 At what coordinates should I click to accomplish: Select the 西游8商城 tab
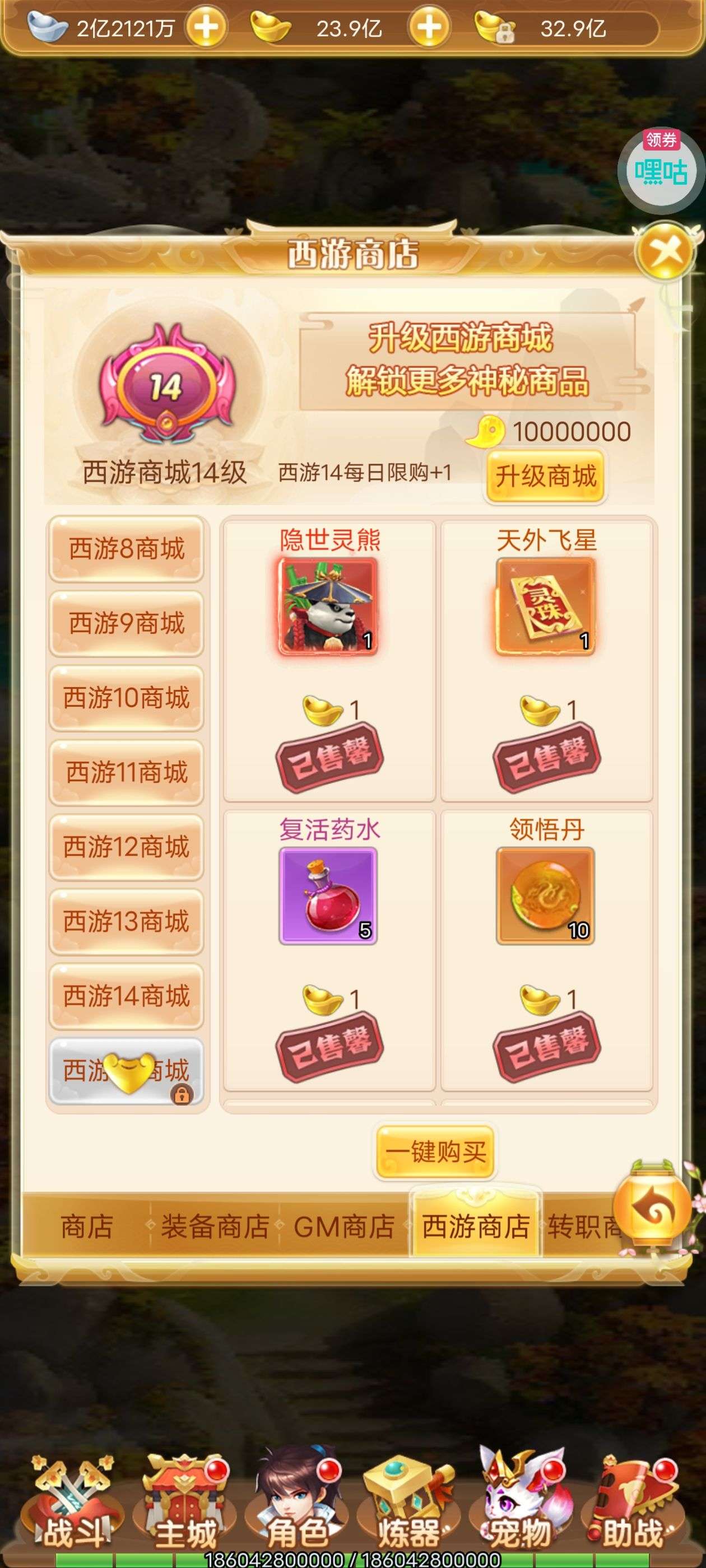click(x=126, y=549)
